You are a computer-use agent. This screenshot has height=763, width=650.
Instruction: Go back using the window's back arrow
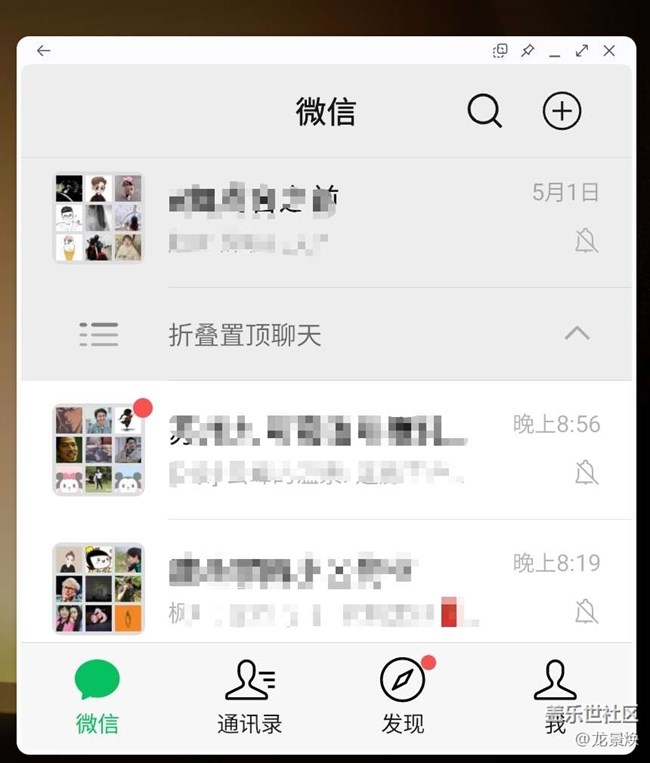click(43, 51)
